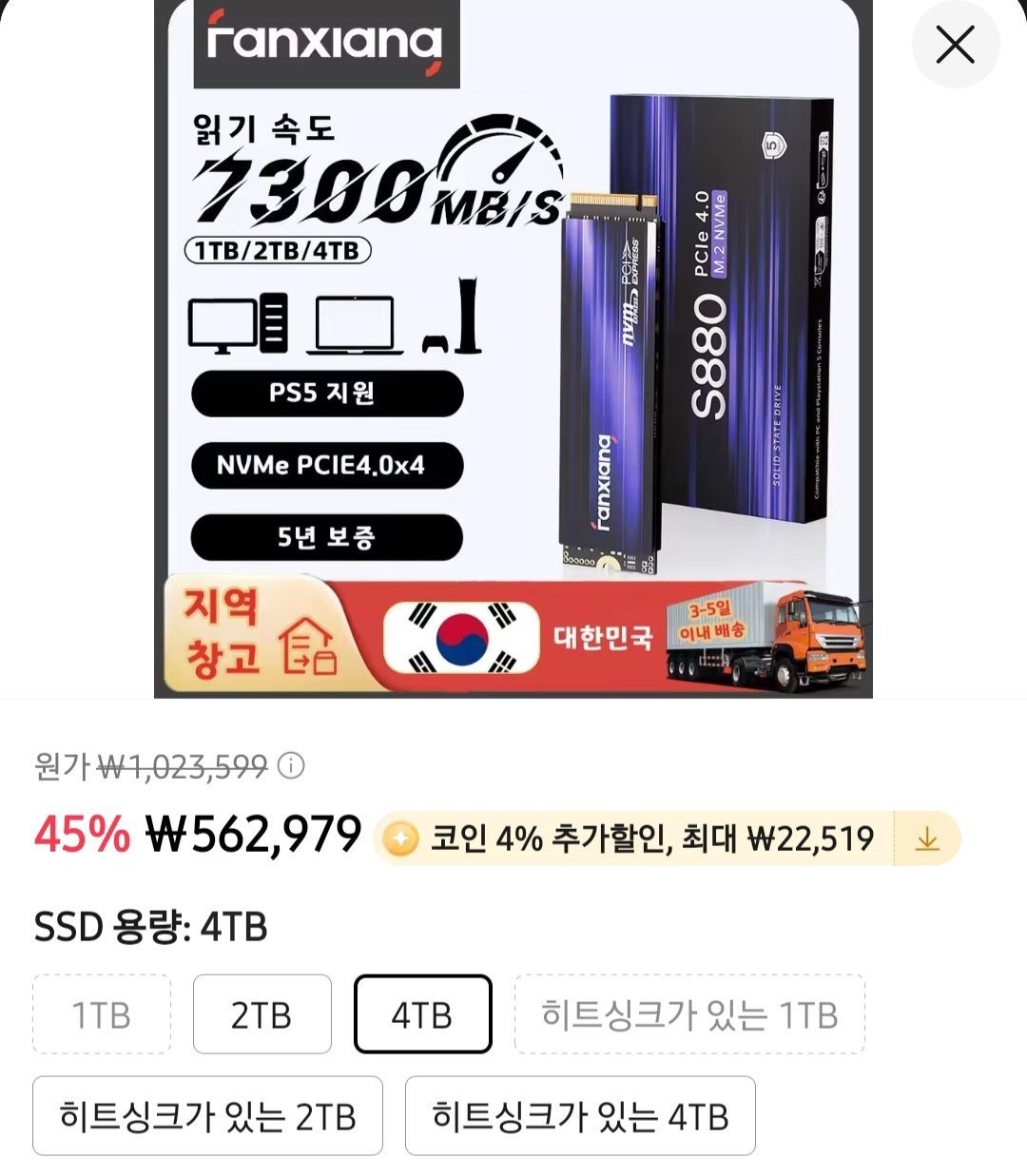The image size is (1027, 1176).
Task: Open the coin 4% extra discount banner
Action: 666,838
